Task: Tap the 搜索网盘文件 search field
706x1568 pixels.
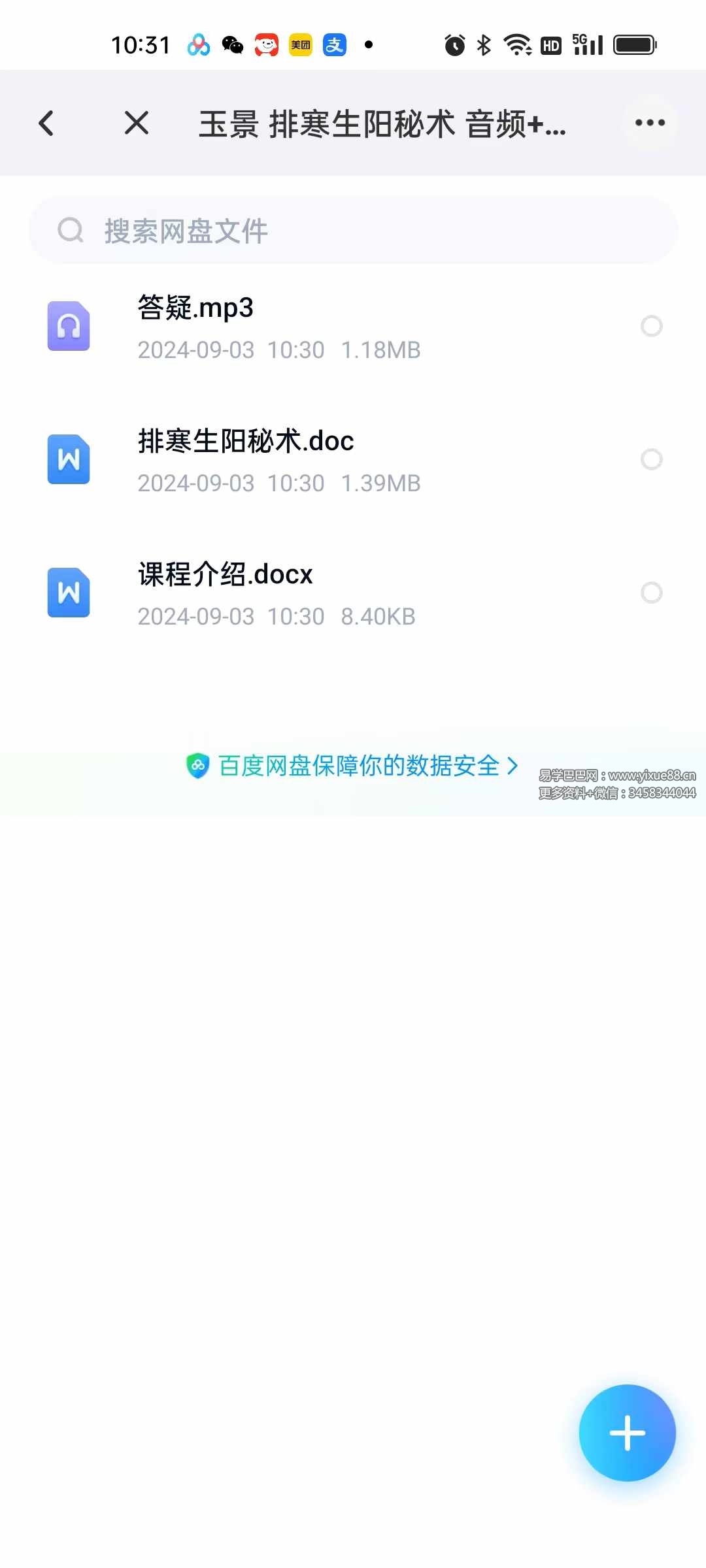Action: (353, 230)
